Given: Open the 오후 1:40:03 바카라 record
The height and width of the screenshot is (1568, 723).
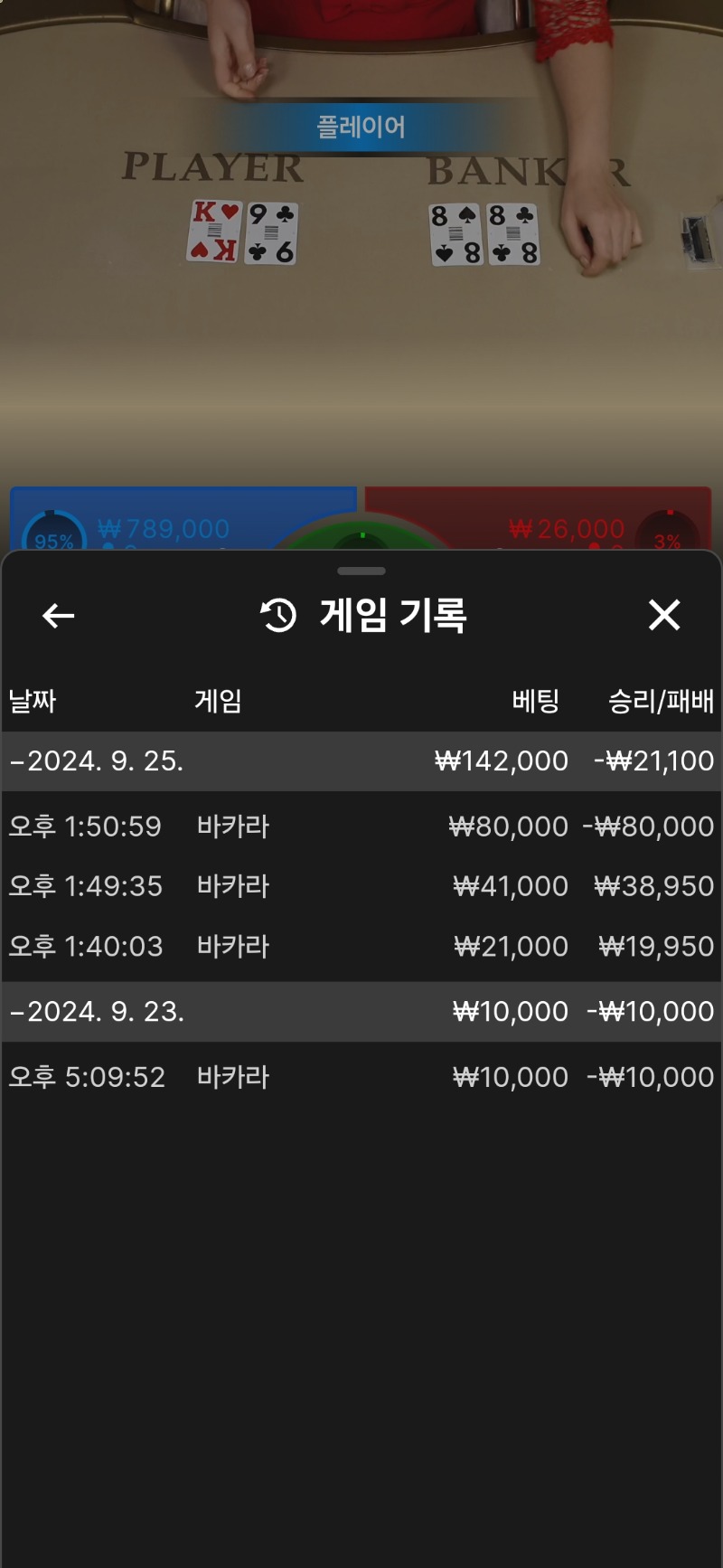Looking at the screenshot, I should [x=361, y=946].
